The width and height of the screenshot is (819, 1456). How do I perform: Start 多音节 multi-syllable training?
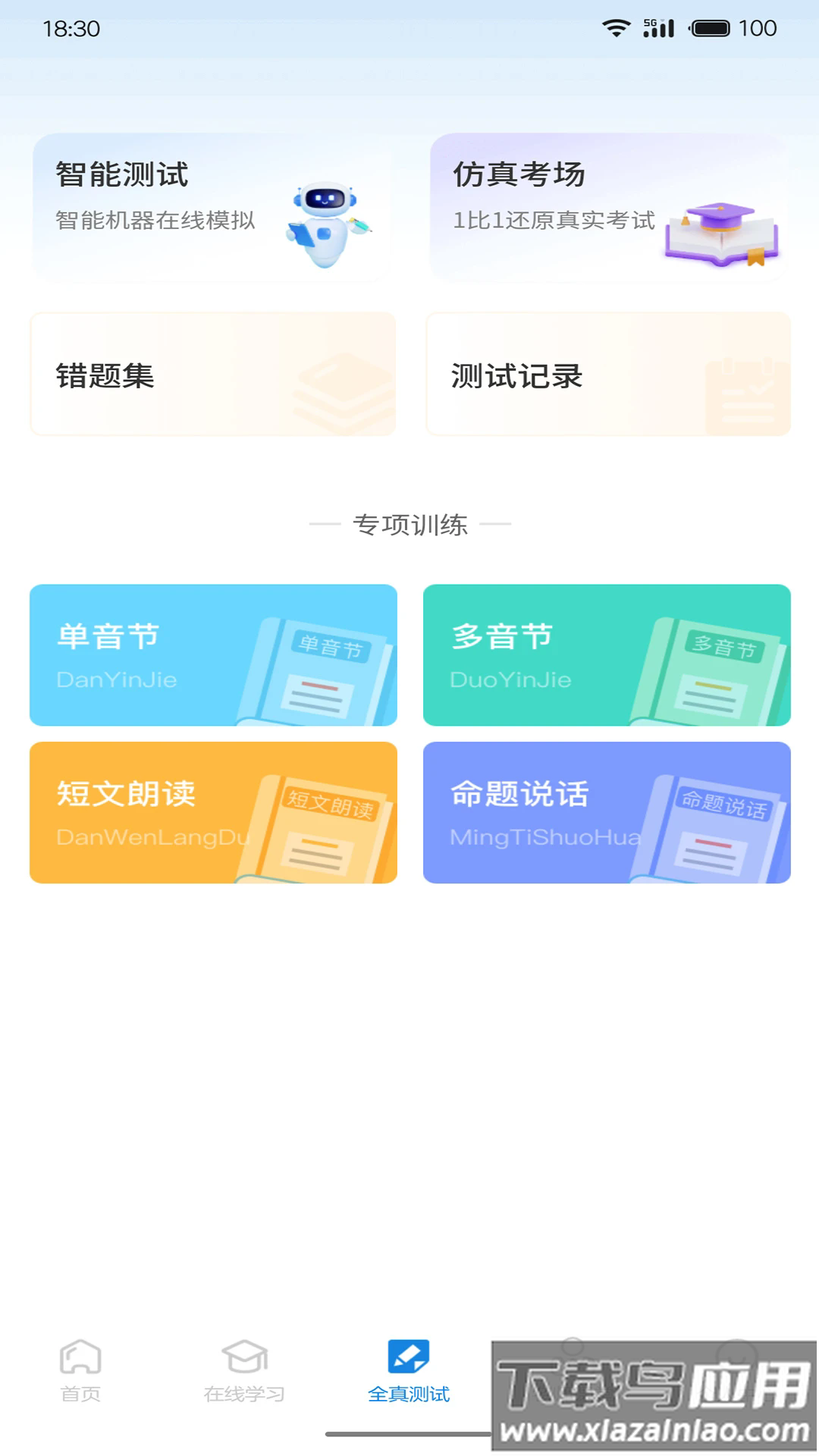point(607,655)
